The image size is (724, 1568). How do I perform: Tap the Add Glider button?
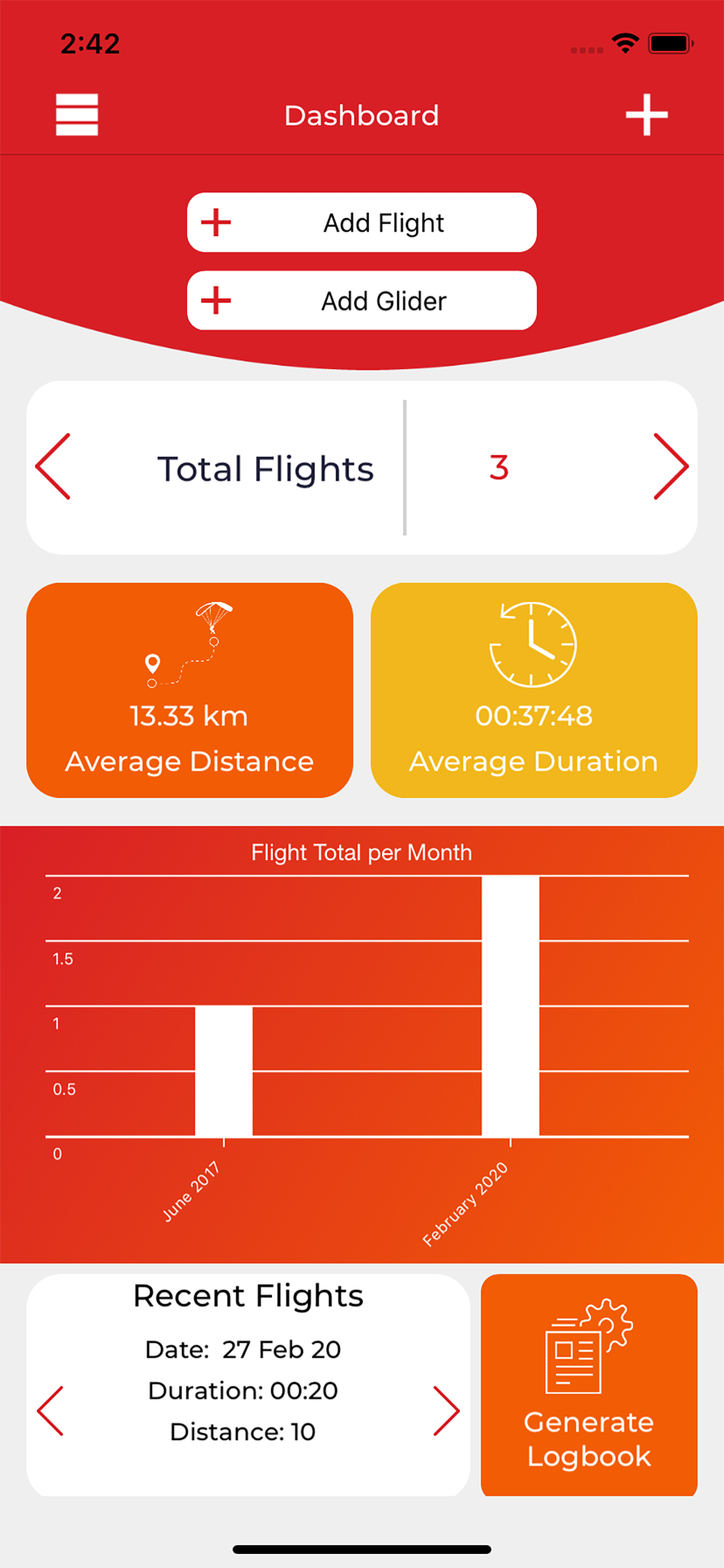(362, 300)
